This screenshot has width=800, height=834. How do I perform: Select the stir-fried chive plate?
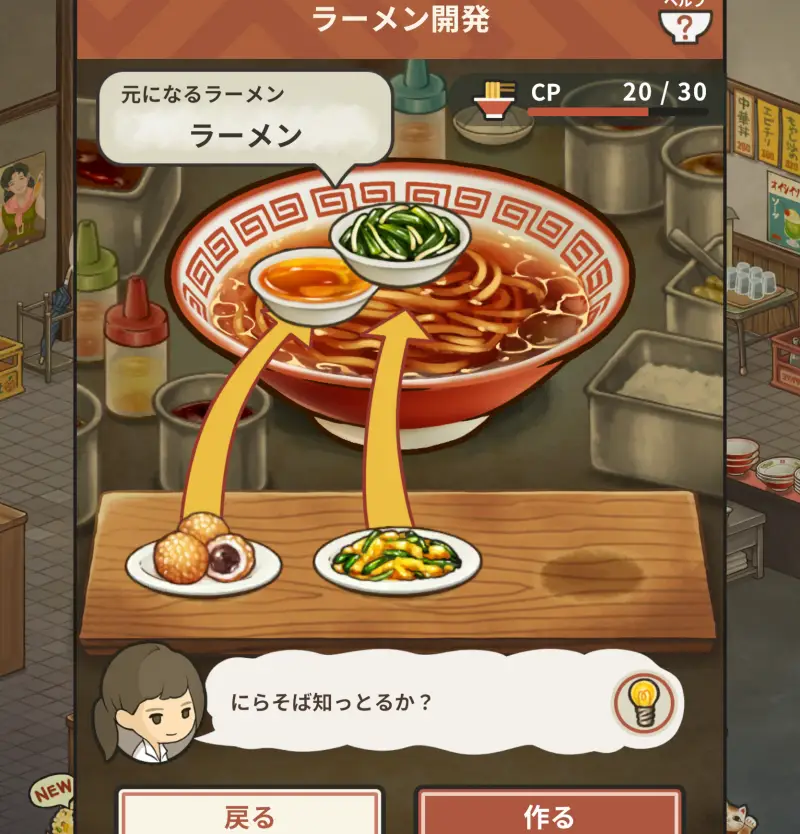(x=398, y=560)
